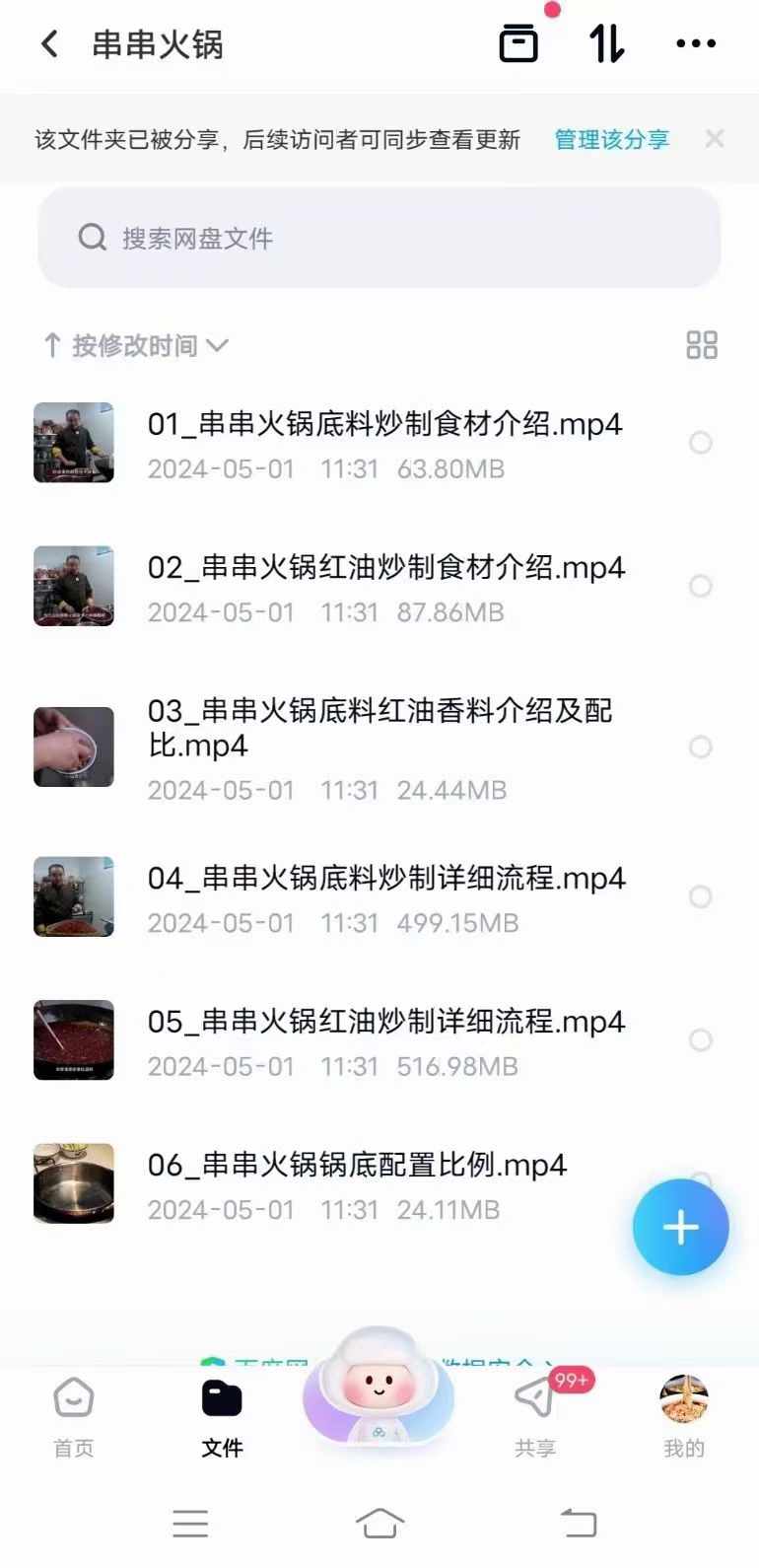The height and width of the screenshot is (1568, 759).
Task: Dismiss the share notification banner
Action: click(x=714, y=138)
